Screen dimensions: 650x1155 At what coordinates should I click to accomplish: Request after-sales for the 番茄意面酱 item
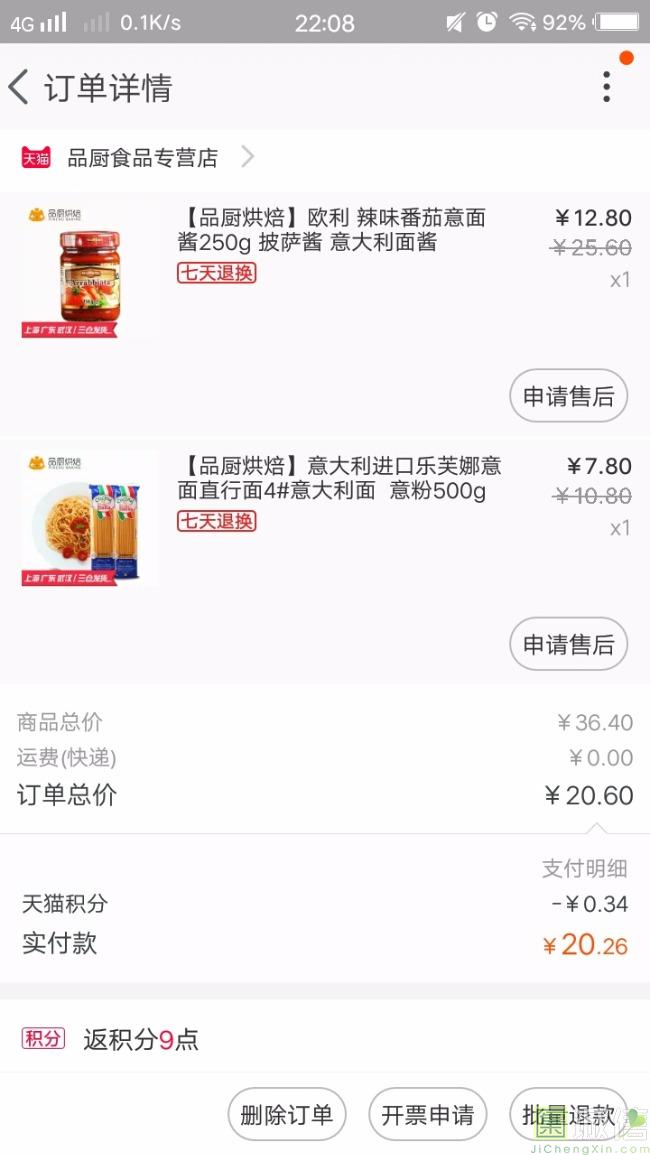point(568,397)
